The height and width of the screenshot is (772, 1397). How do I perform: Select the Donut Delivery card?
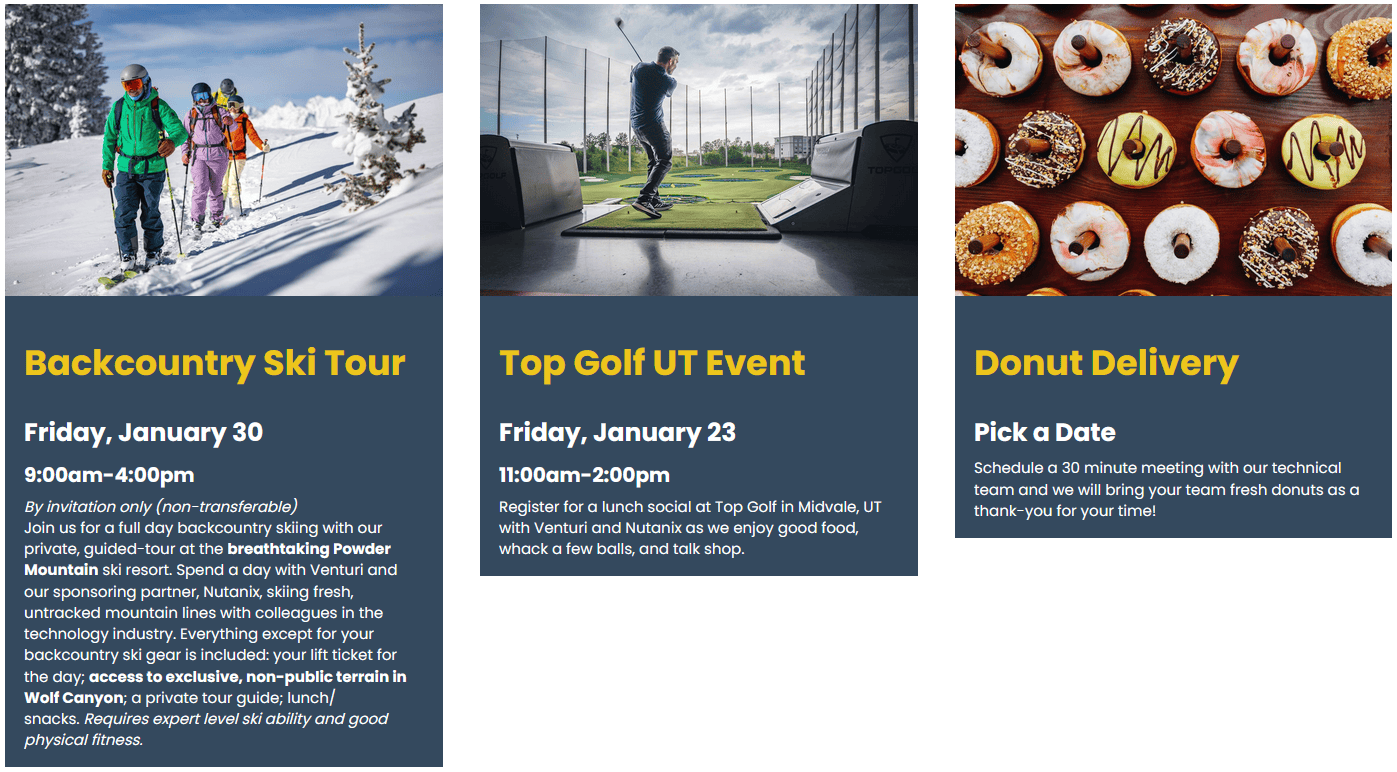pyautogui.click(x=1106, y=363)
